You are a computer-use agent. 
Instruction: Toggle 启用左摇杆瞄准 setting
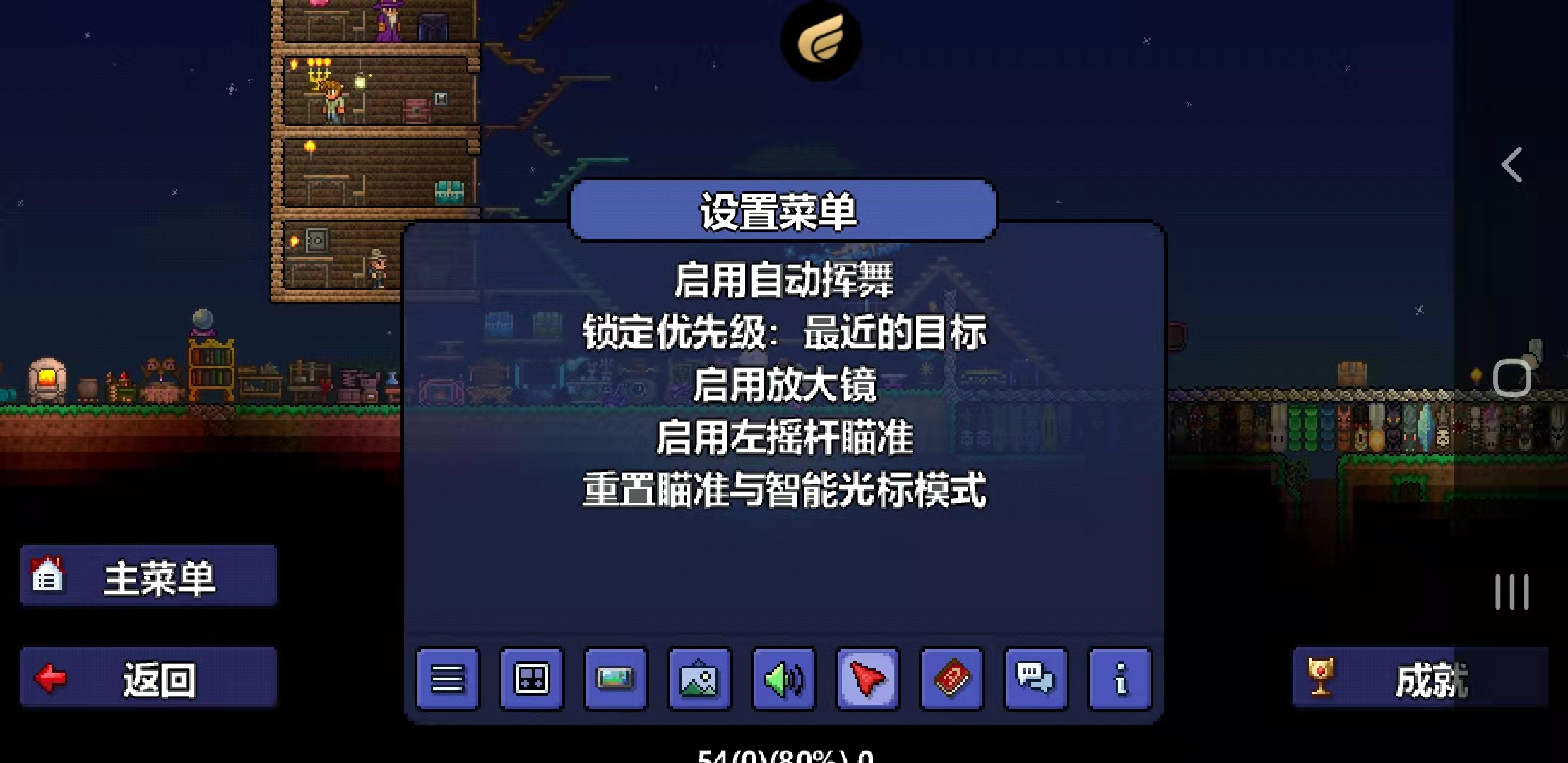click(x=783, y=437)
